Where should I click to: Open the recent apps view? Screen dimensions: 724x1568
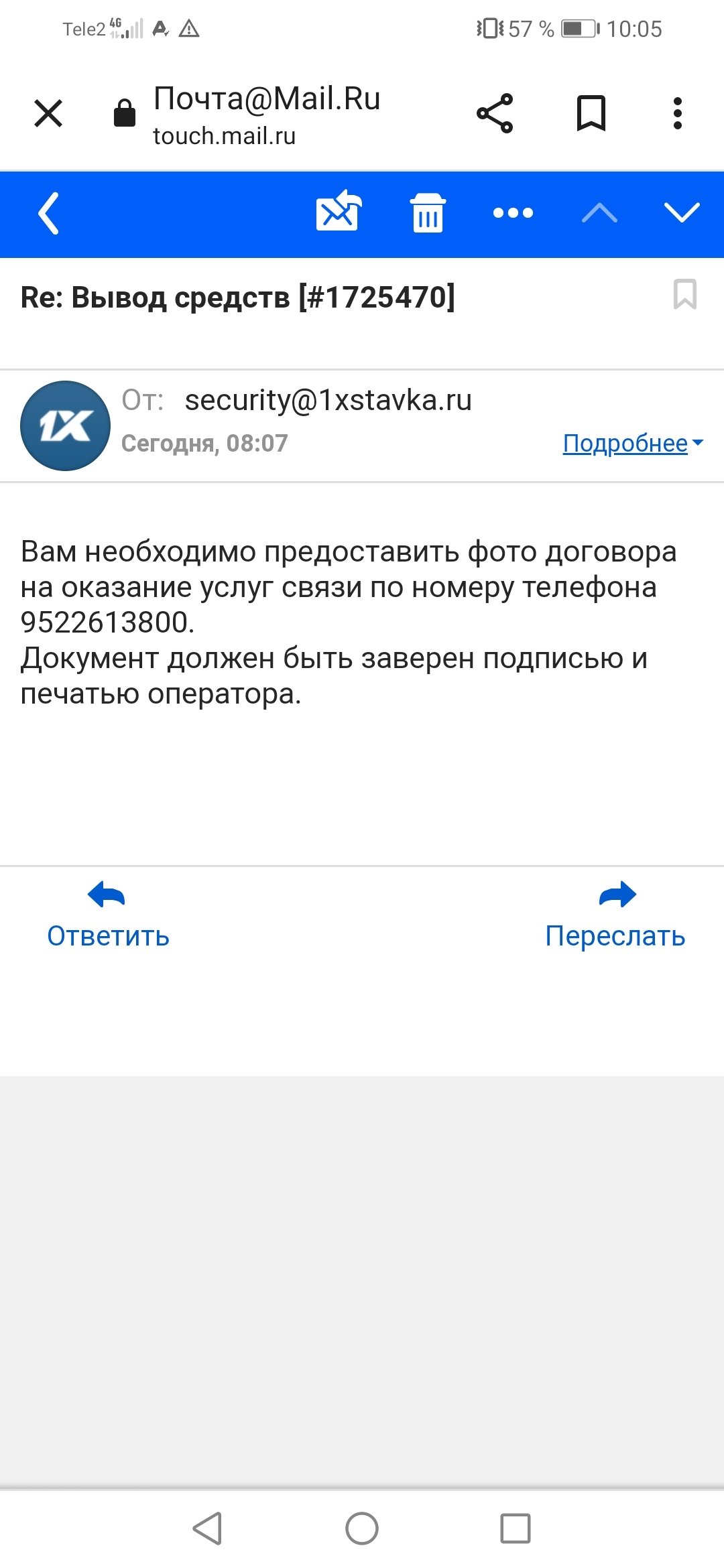pyautogui.click(x=515, y=1528)
